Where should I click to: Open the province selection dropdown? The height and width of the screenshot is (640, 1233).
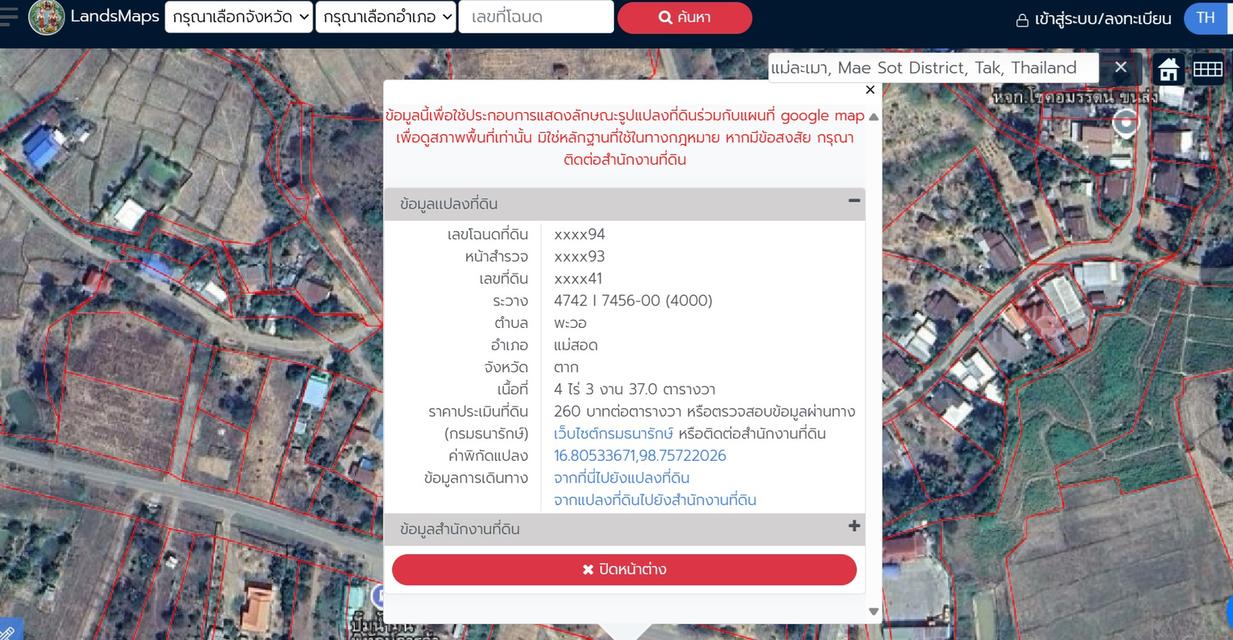239,17
